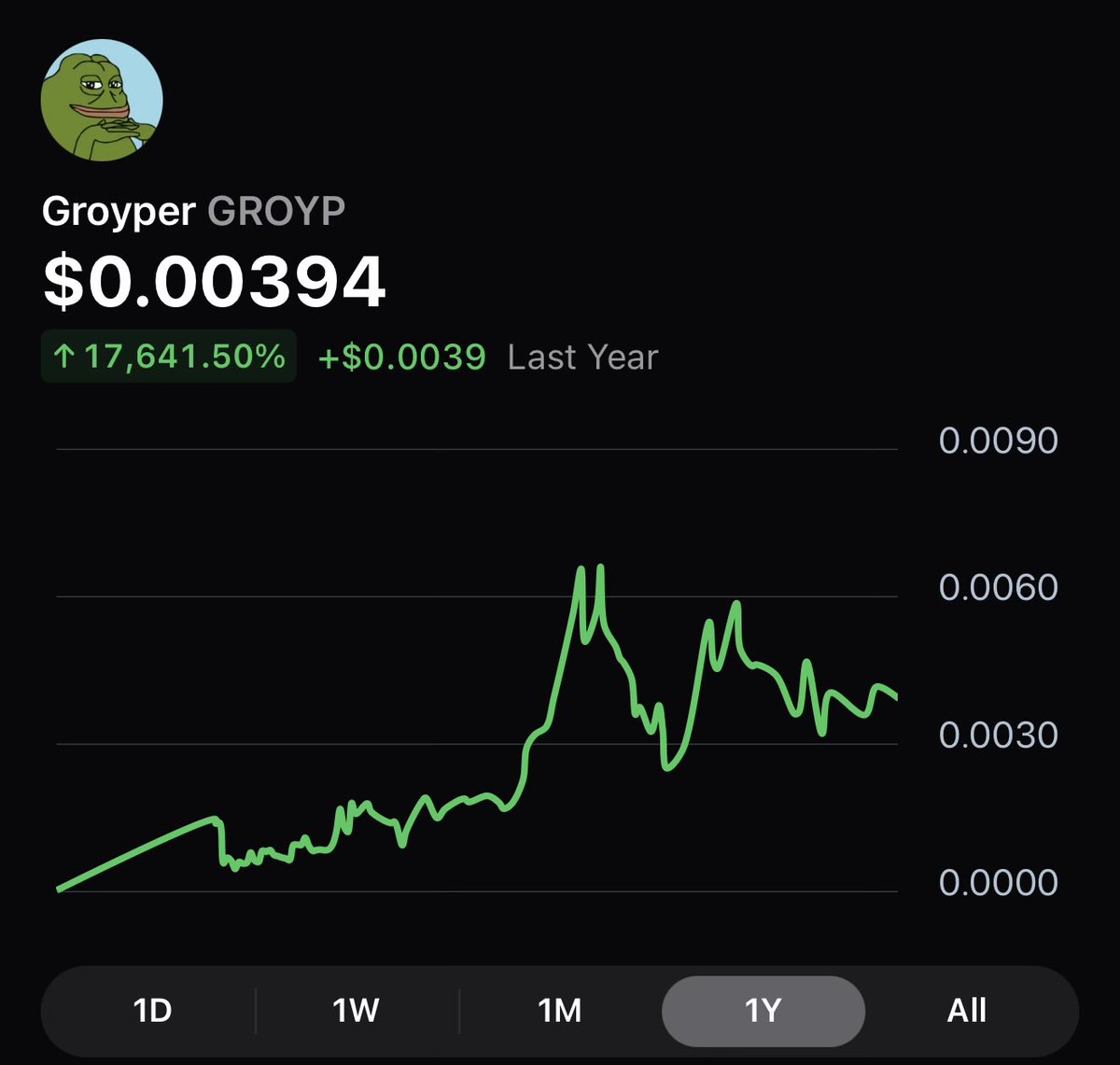View the All time range

[x=967, y=1011]
